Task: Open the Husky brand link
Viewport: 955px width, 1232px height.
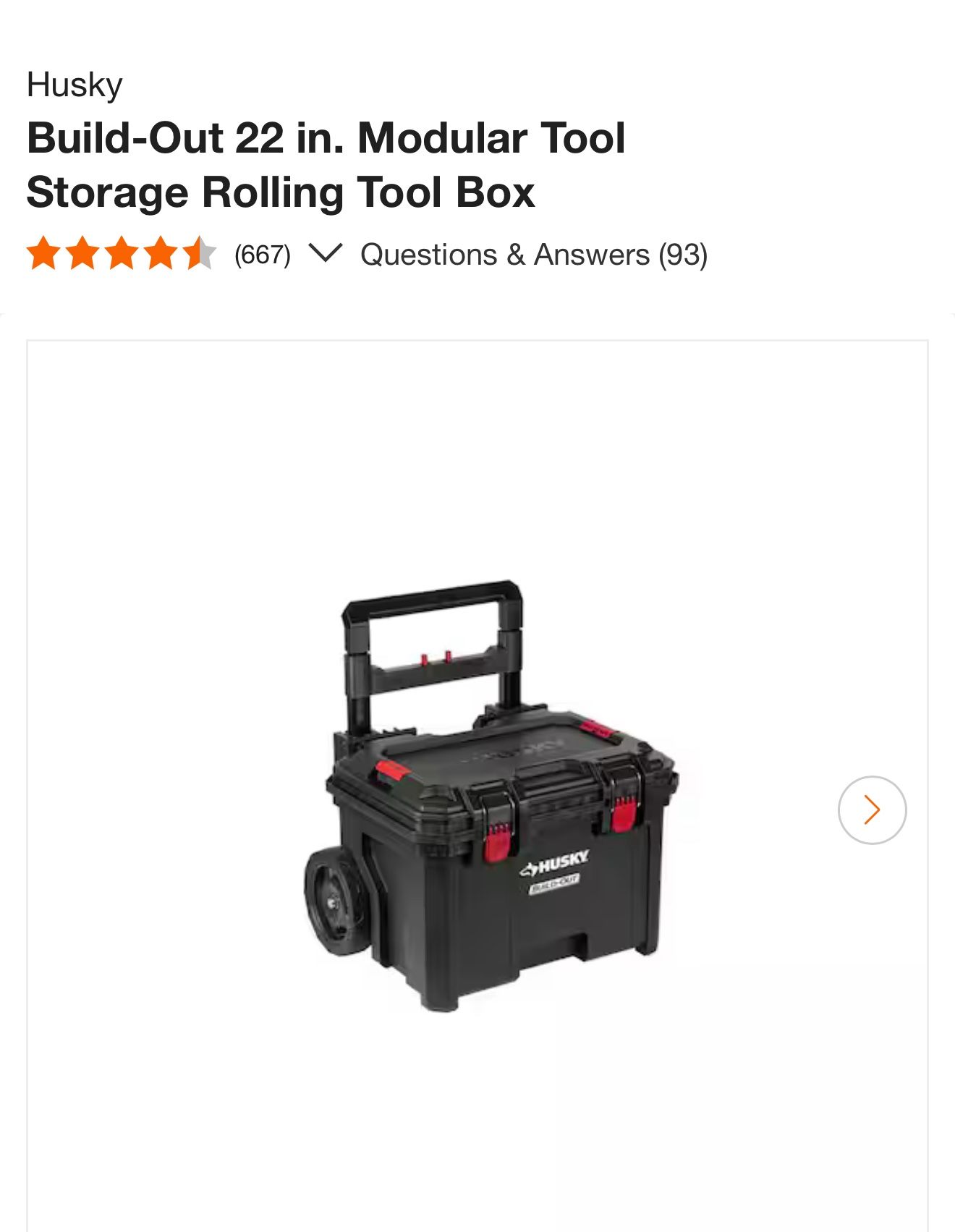Action: [x=75, y=85]
